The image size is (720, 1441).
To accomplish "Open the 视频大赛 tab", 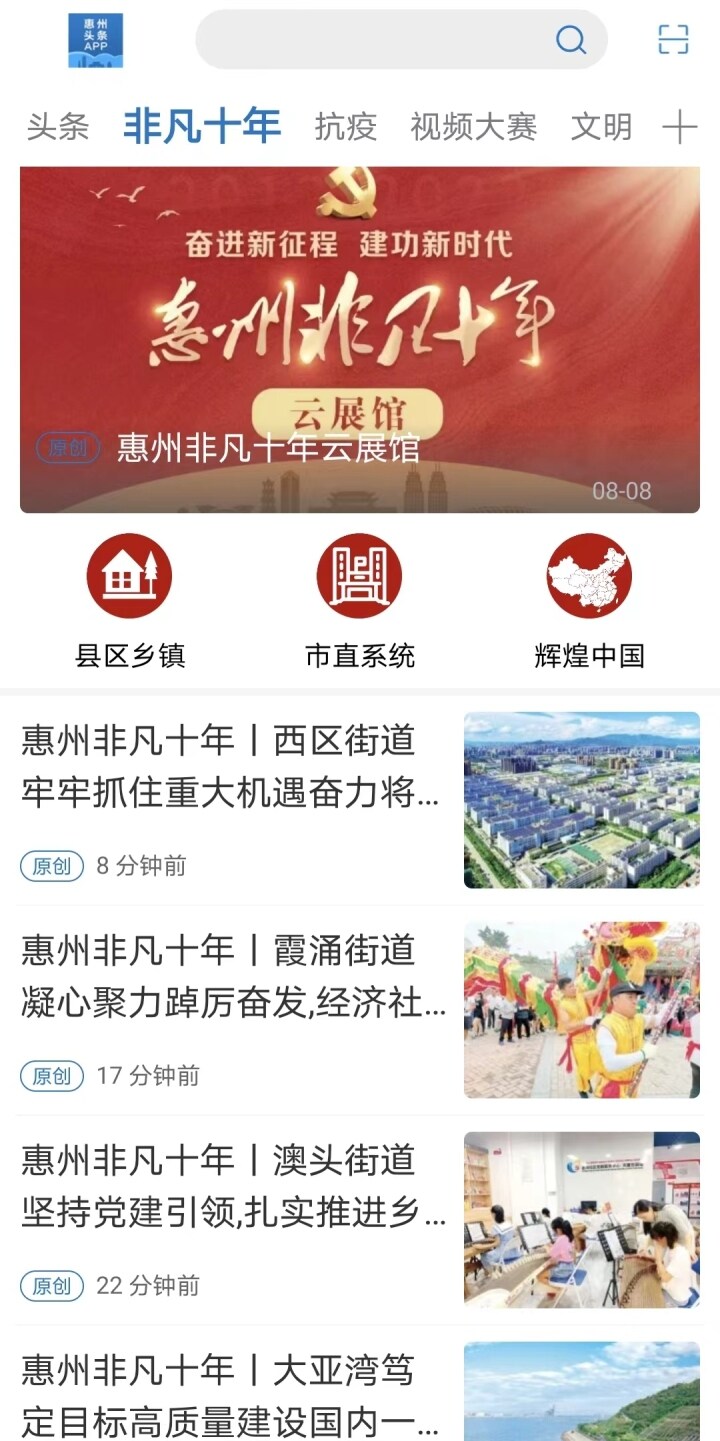I will coord(473,127).
